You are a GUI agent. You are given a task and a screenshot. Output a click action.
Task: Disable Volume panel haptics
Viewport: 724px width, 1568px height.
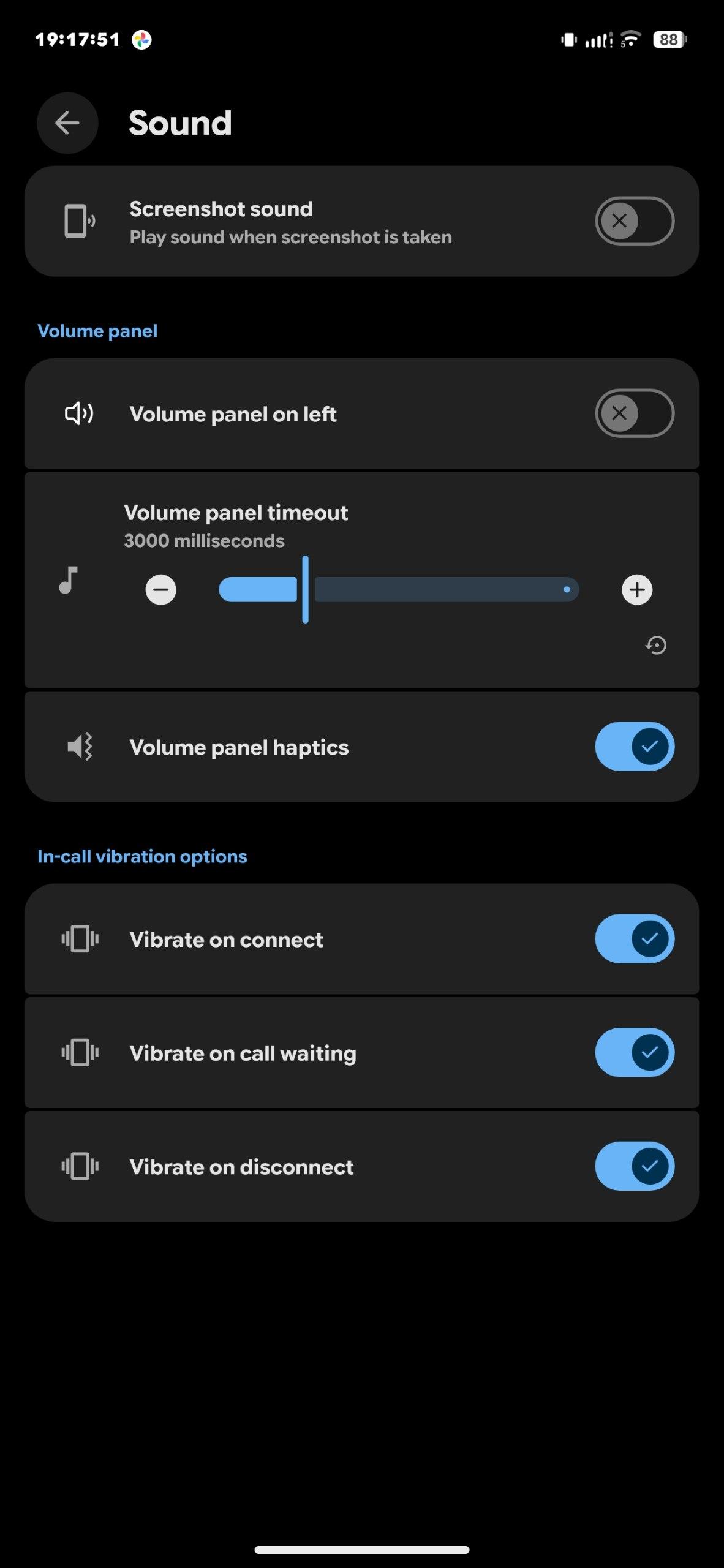(634, 747)
